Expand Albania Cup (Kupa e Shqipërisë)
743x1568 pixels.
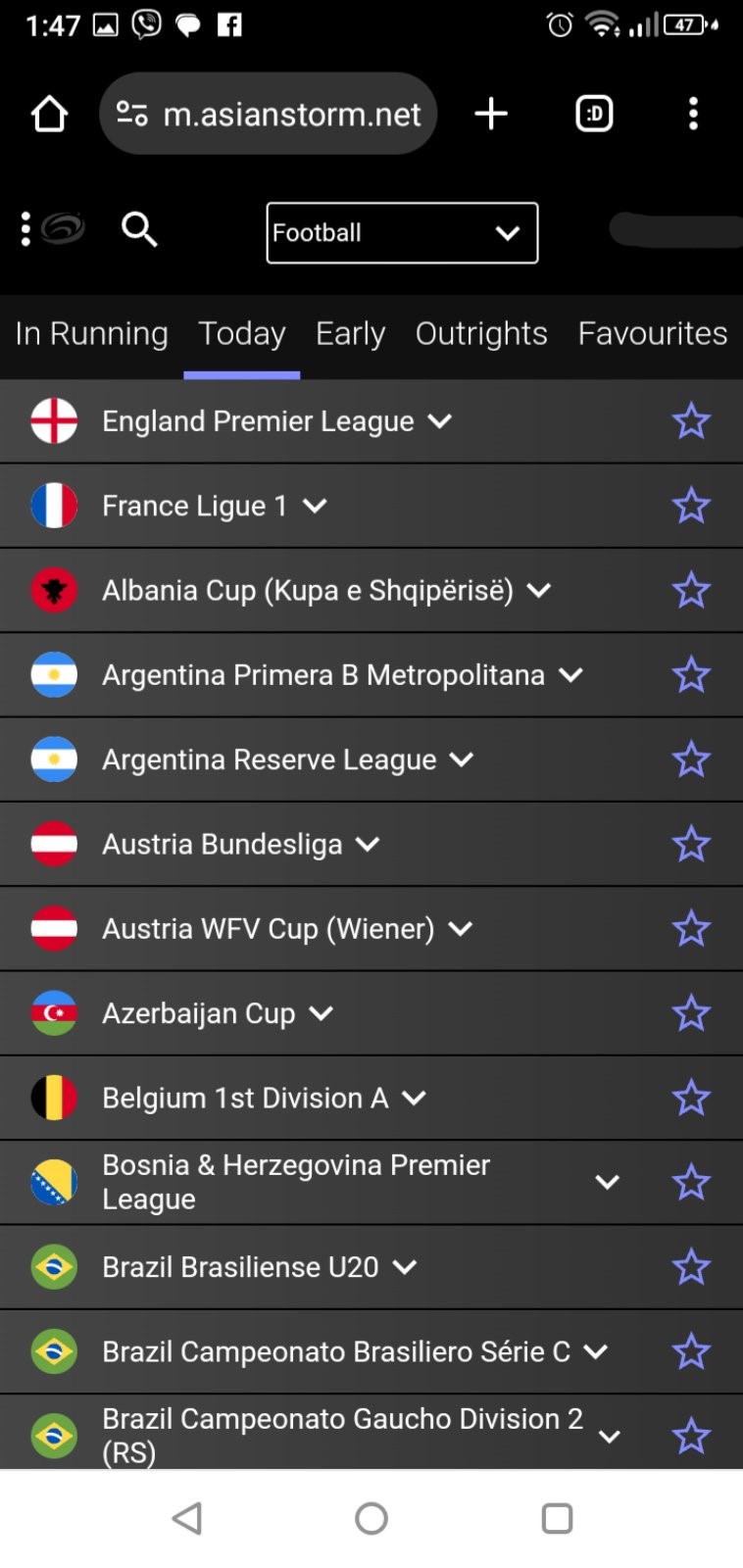[x=371, y=590]
